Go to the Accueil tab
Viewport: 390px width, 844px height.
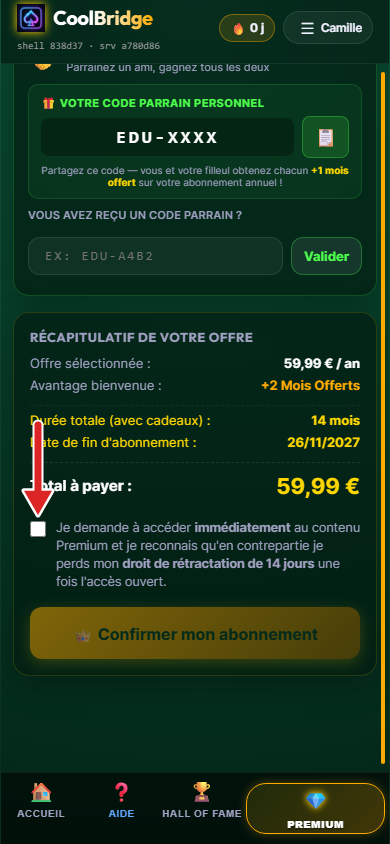point(41,801)
